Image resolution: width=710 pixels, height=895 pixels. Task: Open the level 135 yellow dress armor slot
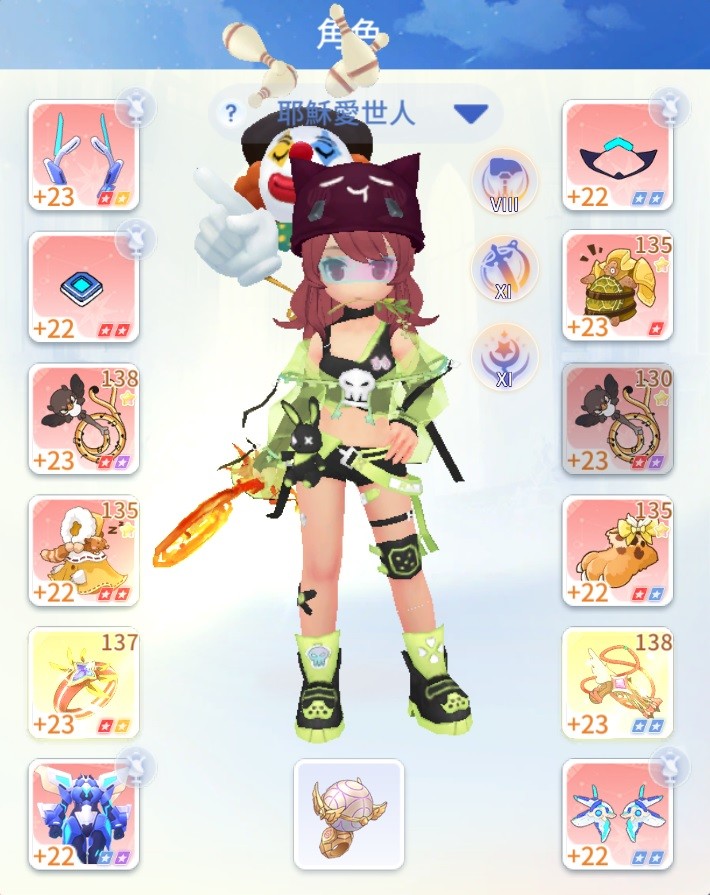83,551
